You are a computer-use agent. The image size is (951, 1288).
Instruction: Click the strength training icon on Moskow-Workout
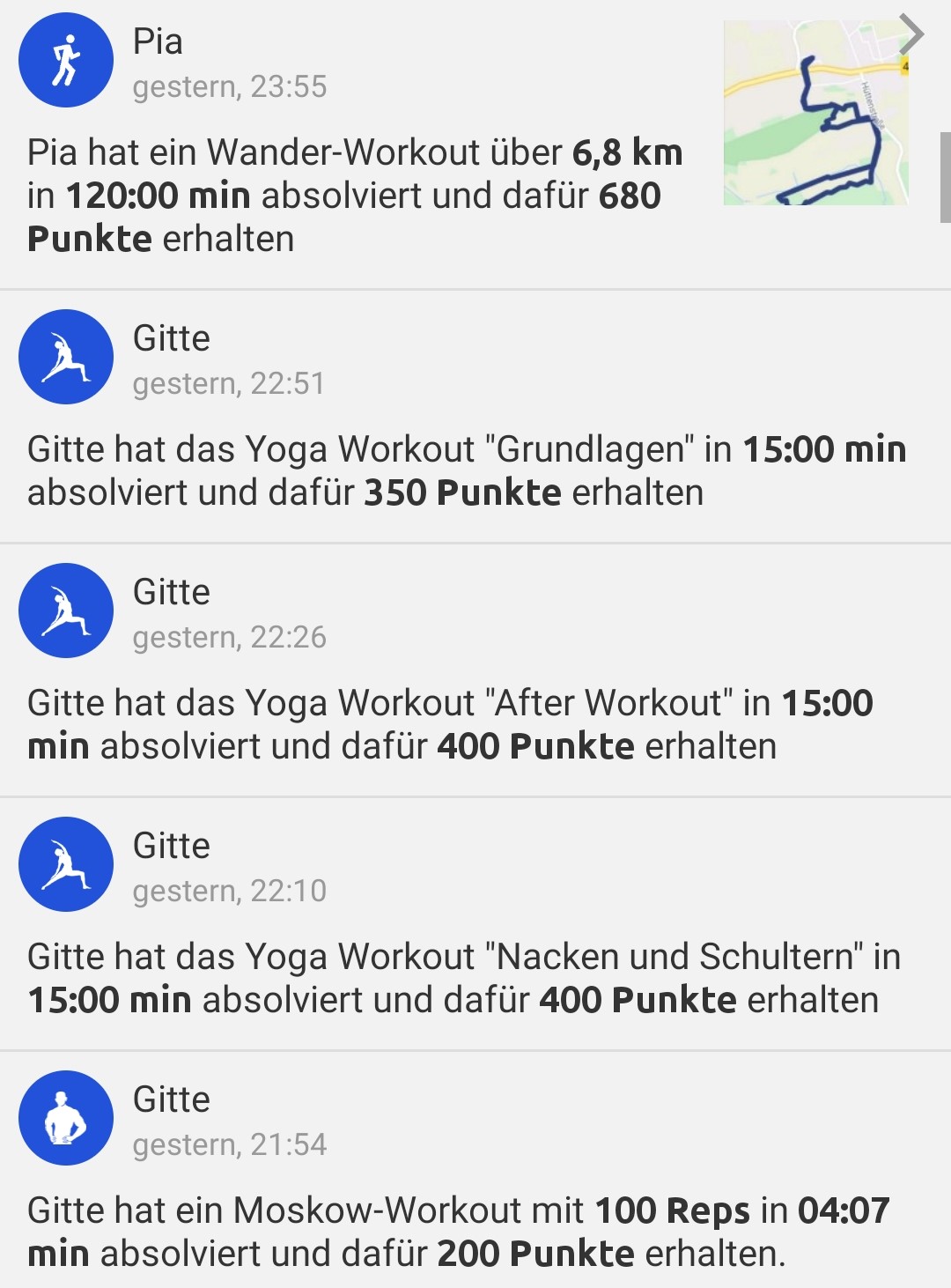[x=65, y=1117]
